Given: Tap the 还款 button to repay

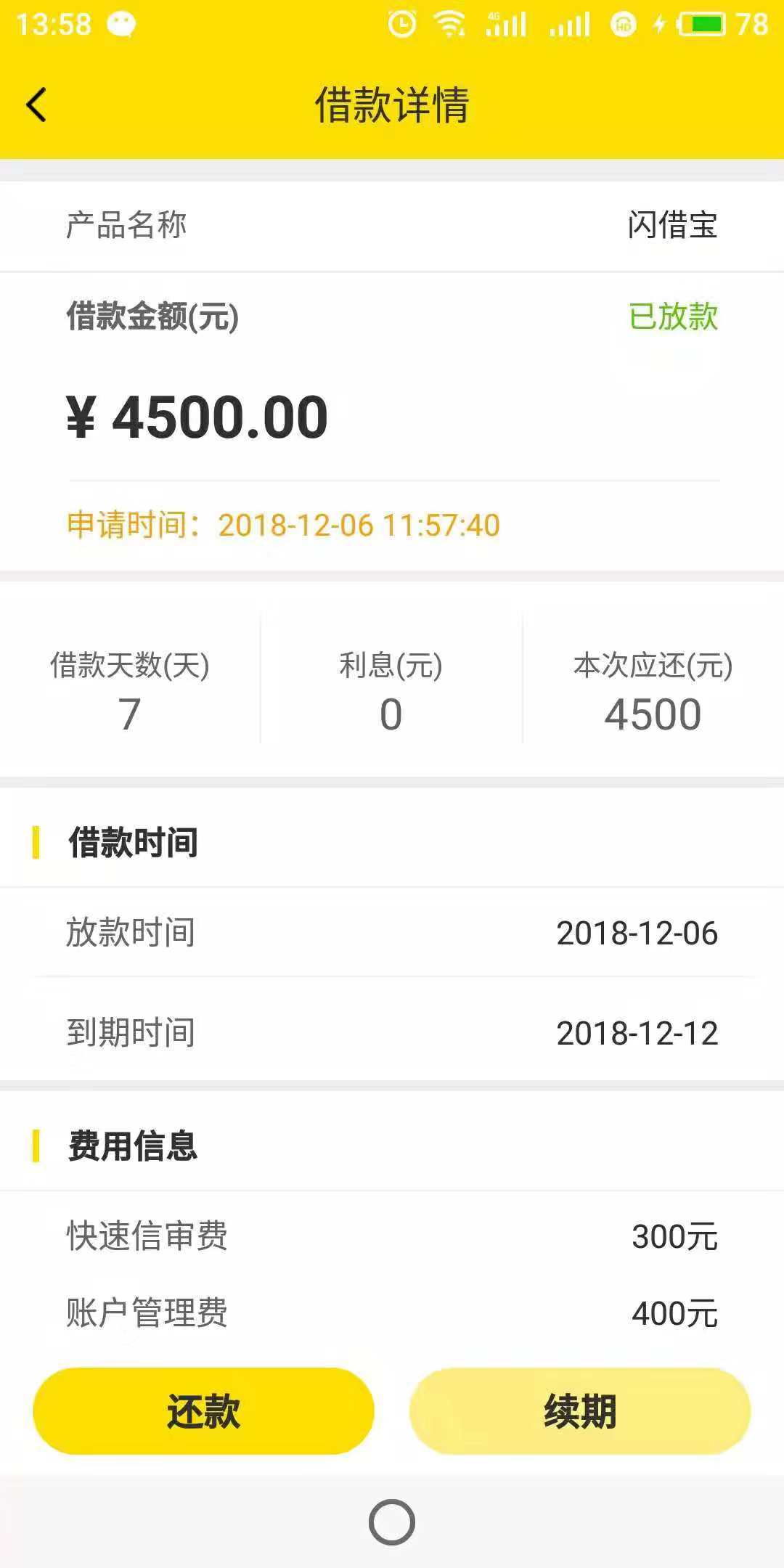Looking at the screenshot, I should point(203,1410).
